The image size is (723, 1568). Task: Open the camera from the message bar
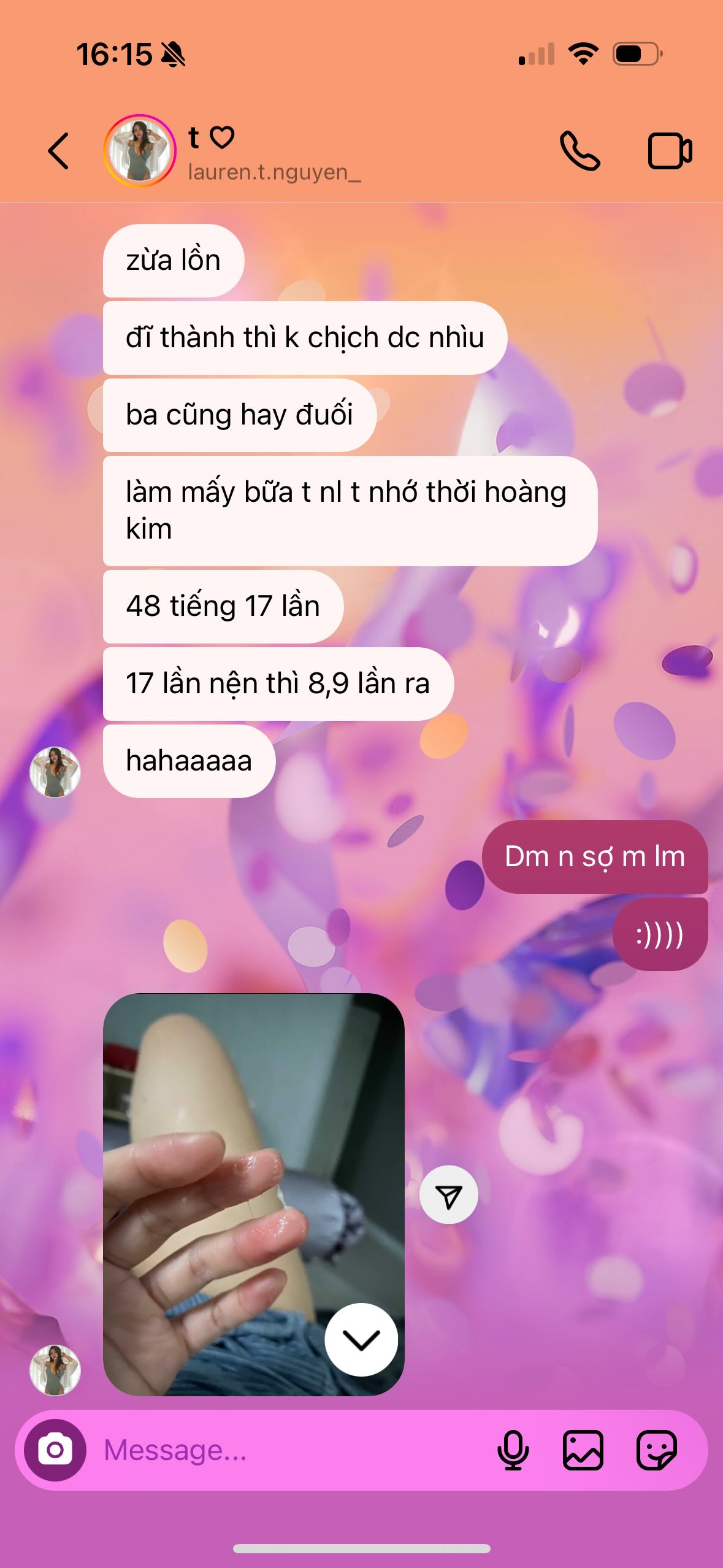(x=55, y=1450)
